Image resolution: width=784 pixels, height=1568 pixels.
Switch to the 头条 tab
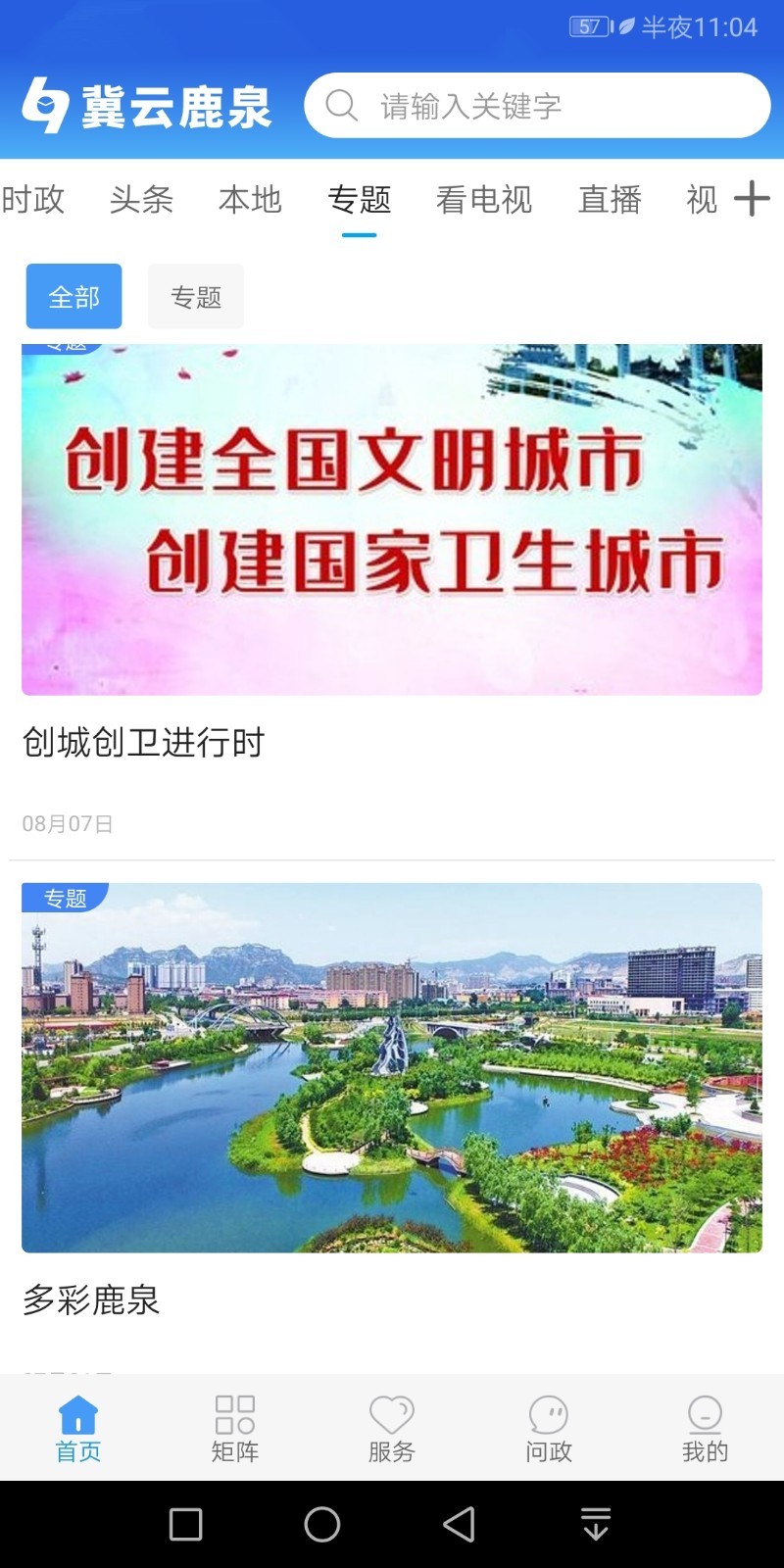[x=141, y=199]
